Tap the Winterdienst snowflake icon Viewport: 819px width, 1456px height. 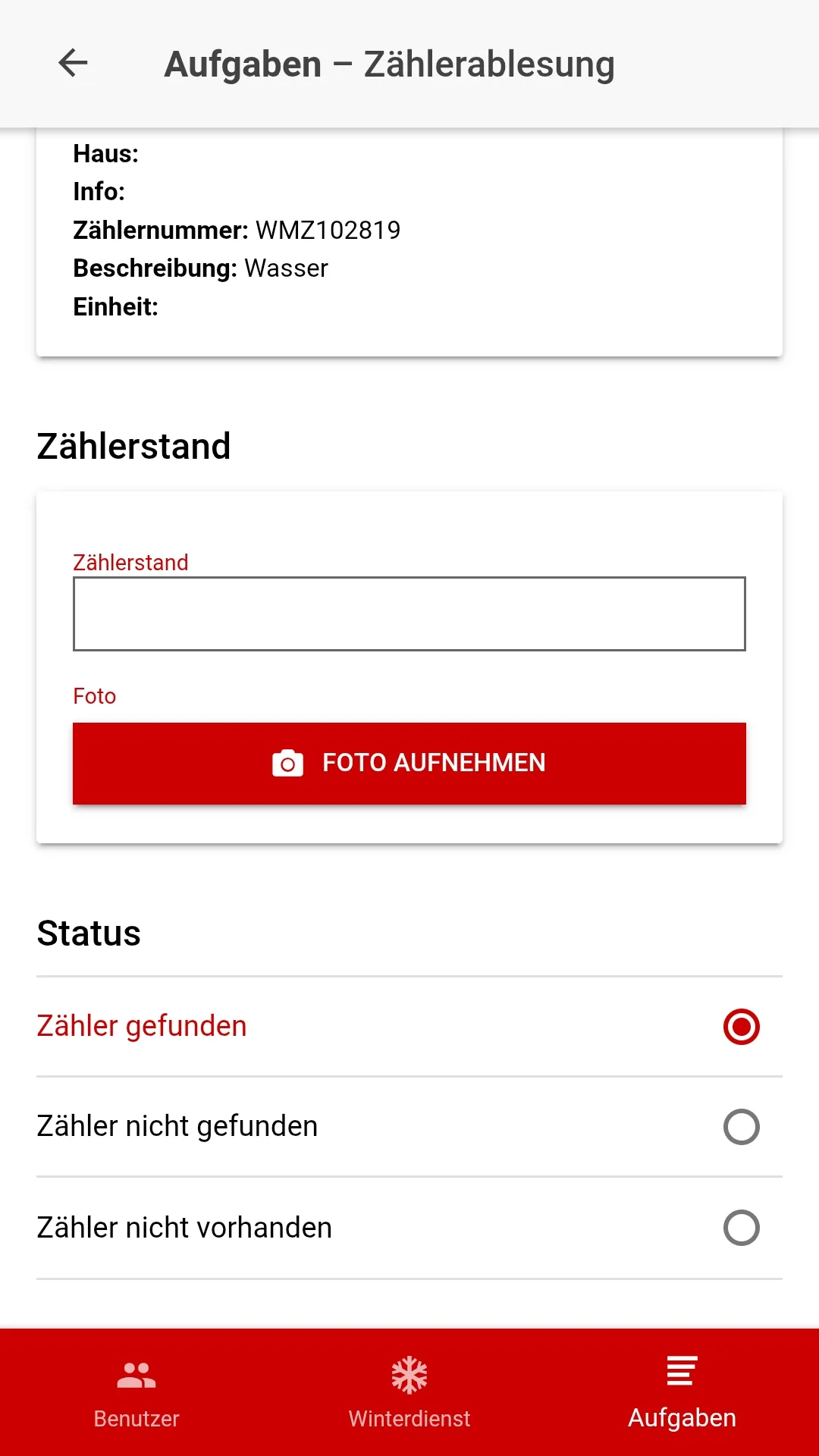(x=409, y=1373)
